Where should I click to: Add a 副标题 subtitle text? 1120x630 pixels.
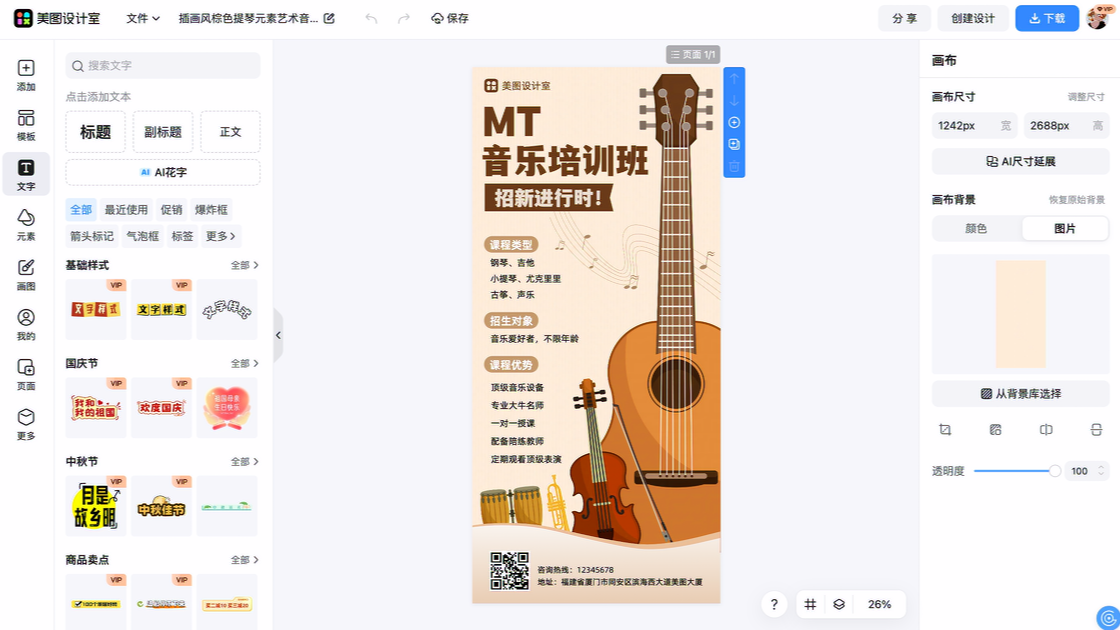point(163,132)
